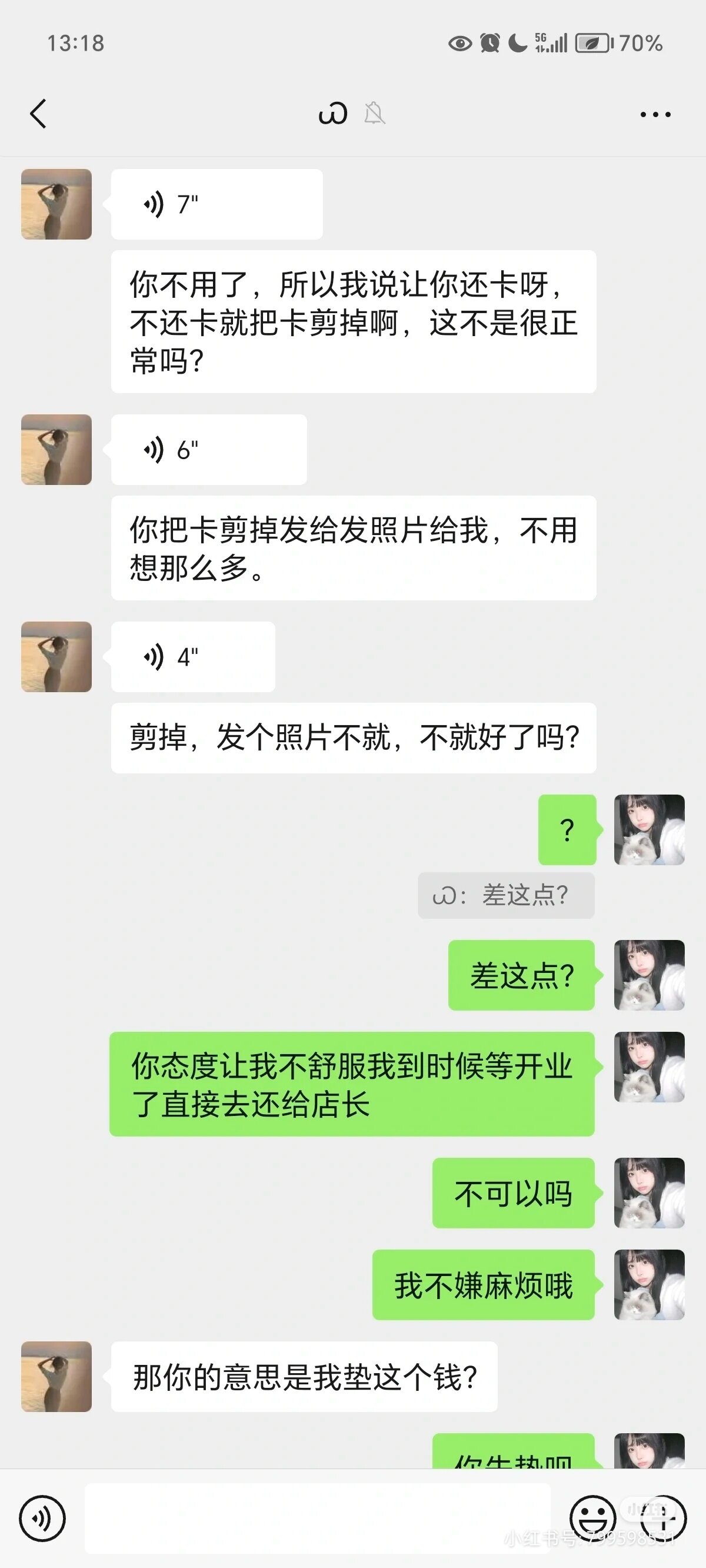Screen dimensions: 706x1568
Task: Open own avatar beside 我不嫌麻烦哦
Action: (x=649, y=1285)
